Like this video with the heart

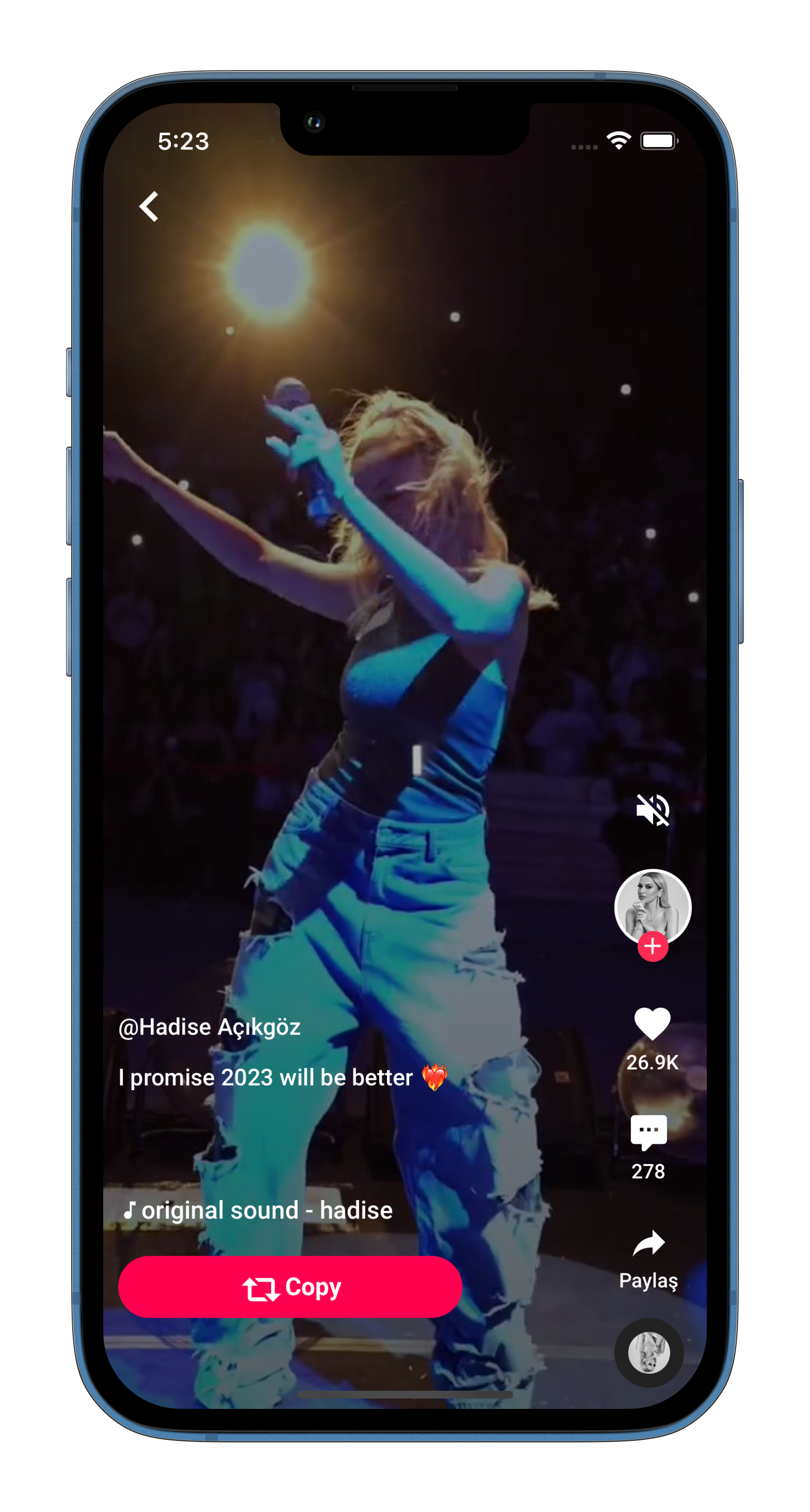[x=652, y=1024]
